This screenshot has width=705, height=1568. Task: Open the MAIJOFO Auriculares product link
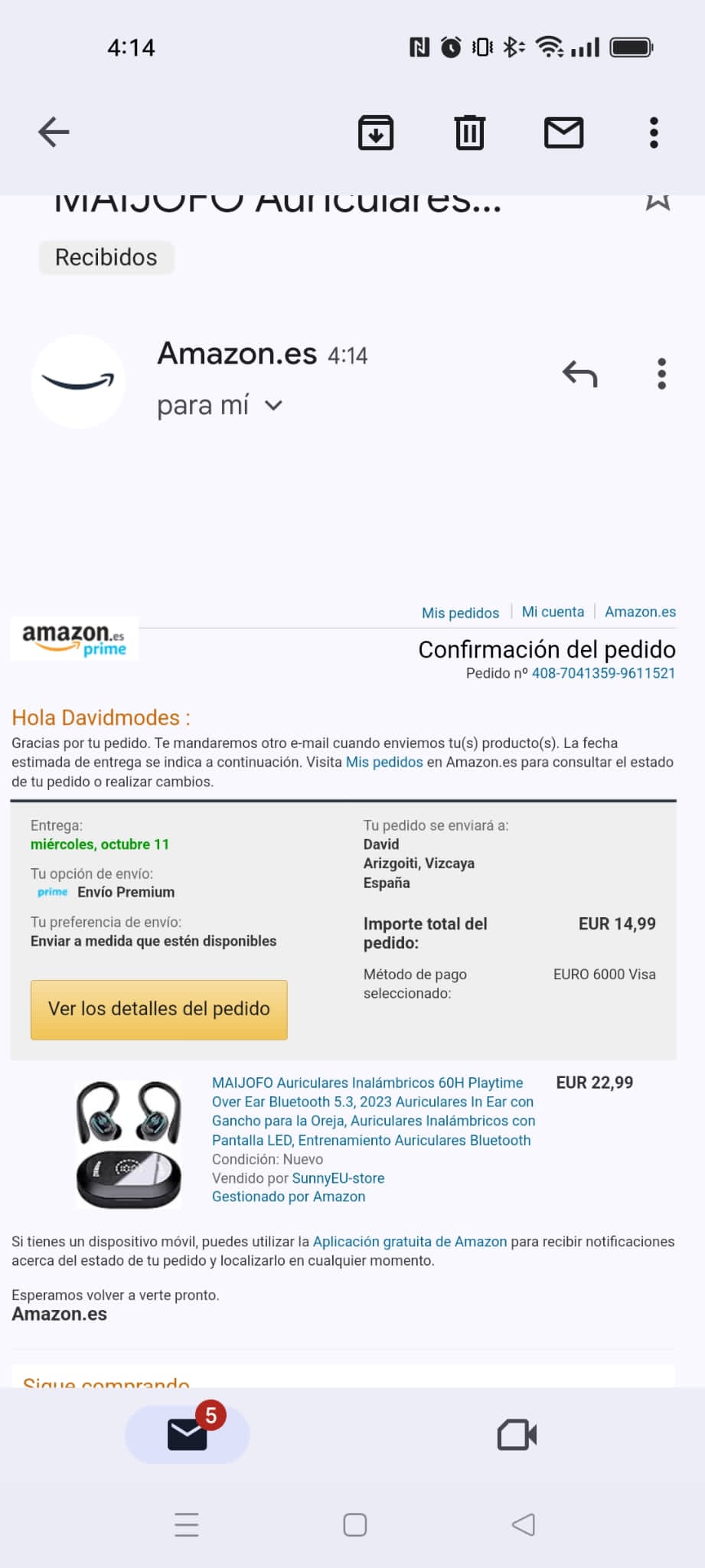click(373, 1111)
